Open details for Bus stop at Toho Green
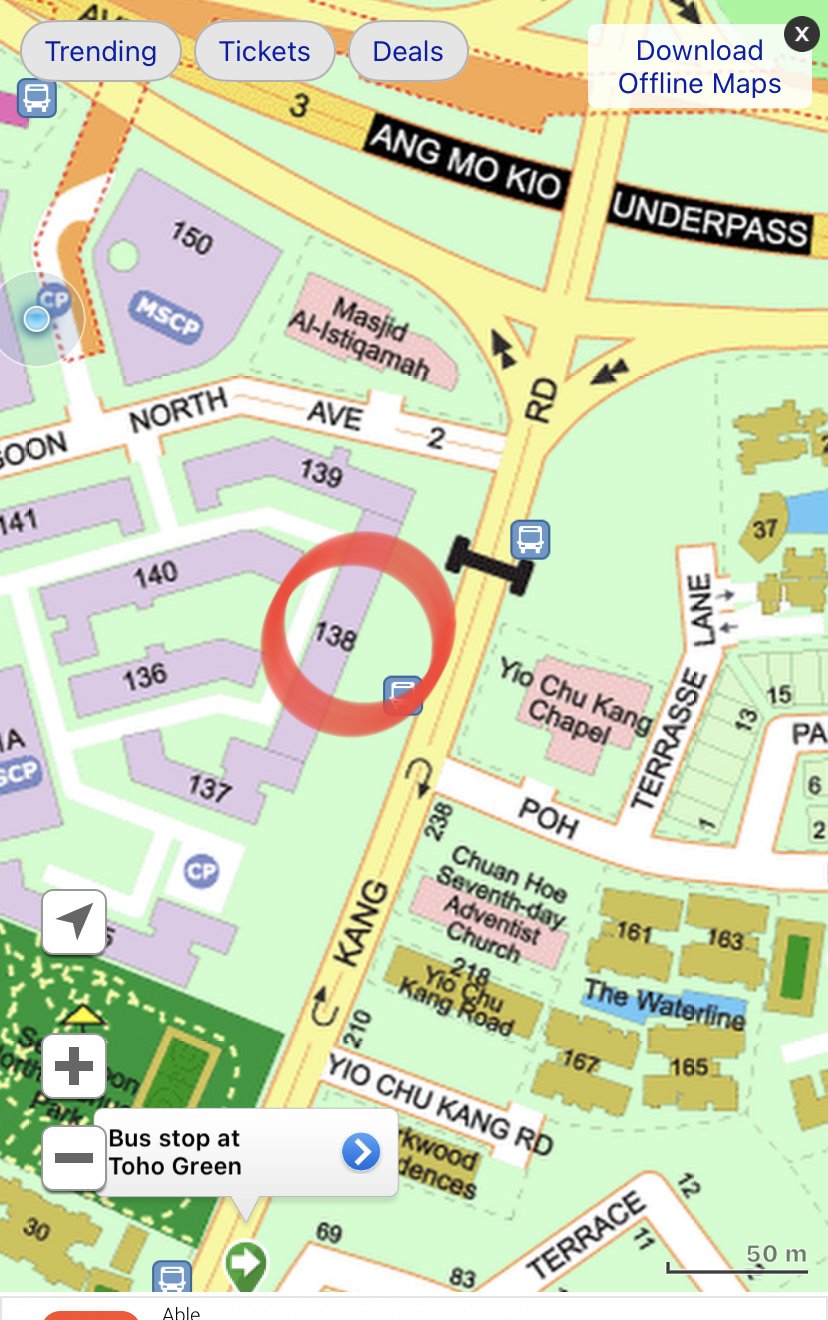The width and height of the screenshot is (828, 1320). [361, 1152]
